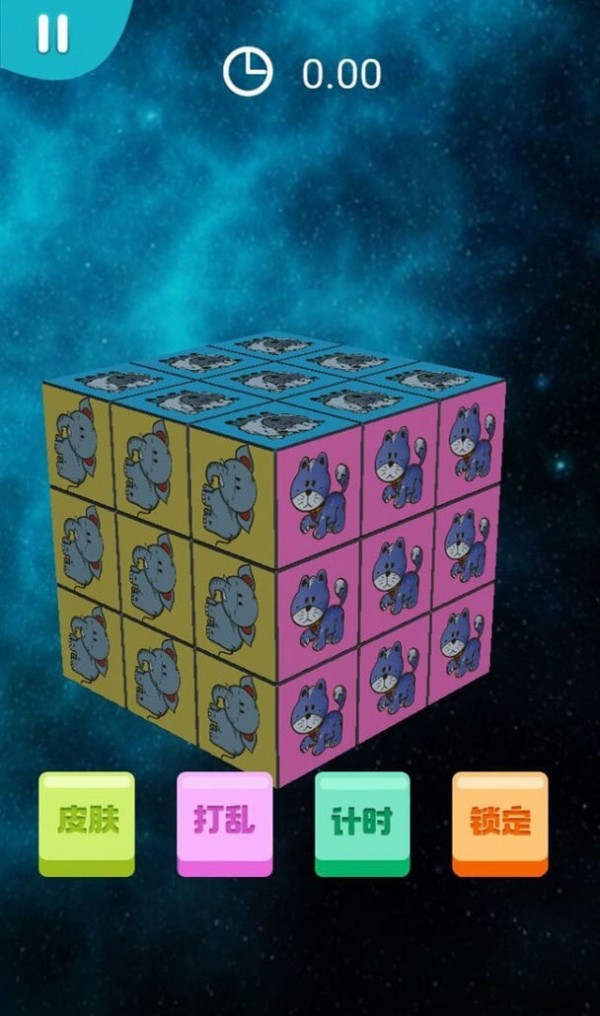Start the 计时 timer
Image resolution: width=600 pixels, height=1016 pixels.
362,821
